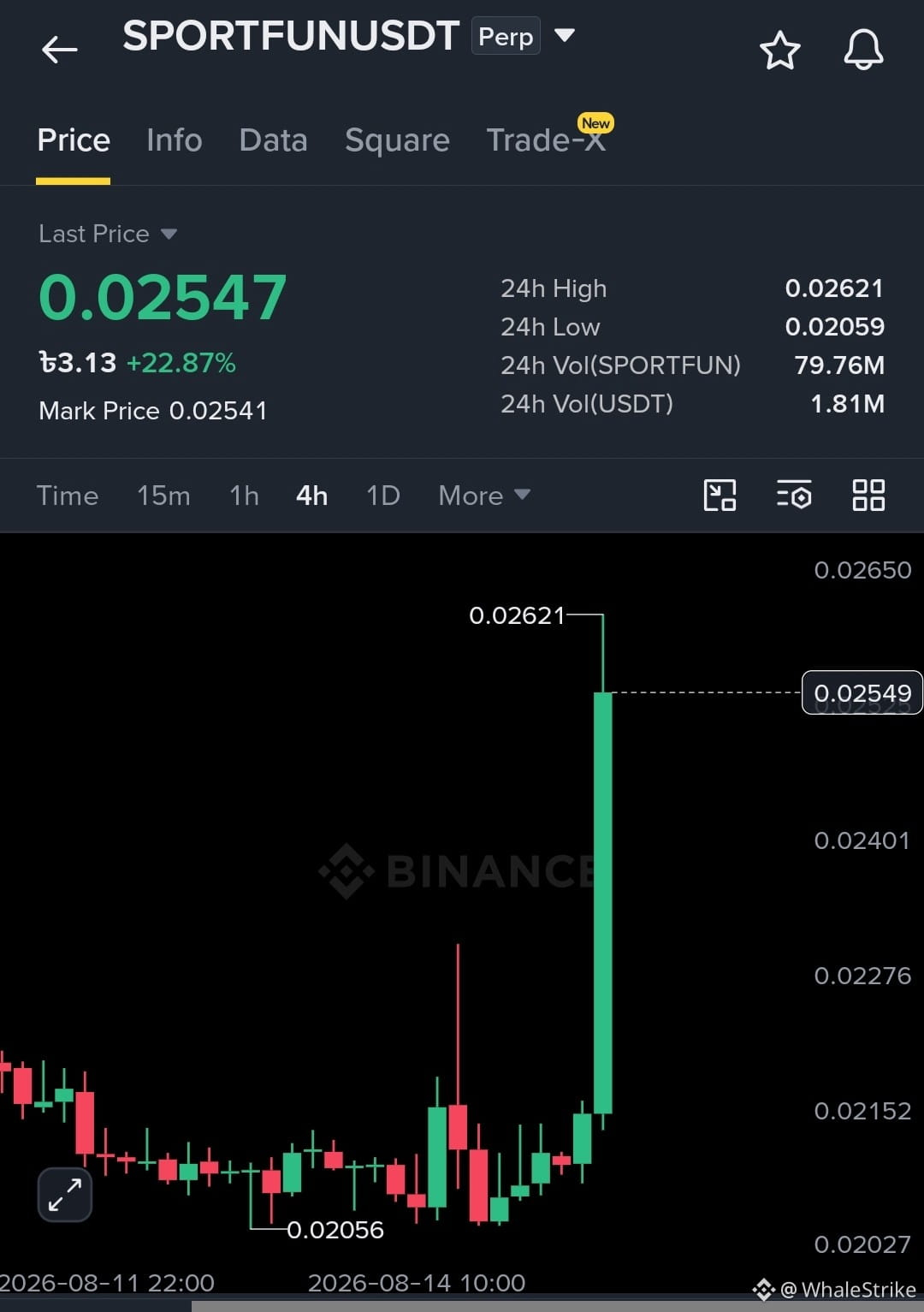The image size is (924, 1312).
Task: Open the grid layout icon
Action: point(868,496)
